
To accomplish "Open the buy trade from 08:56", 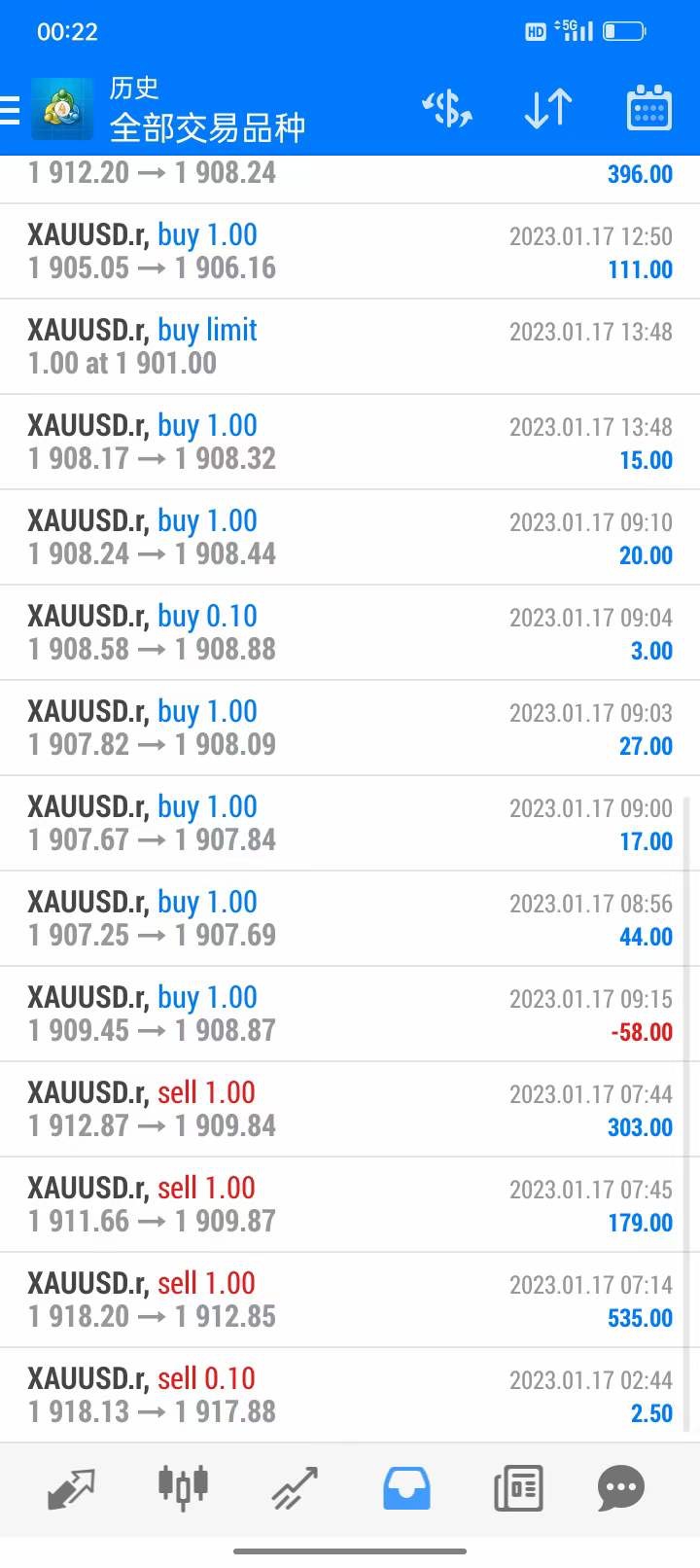I will click(x=350, y=918).
